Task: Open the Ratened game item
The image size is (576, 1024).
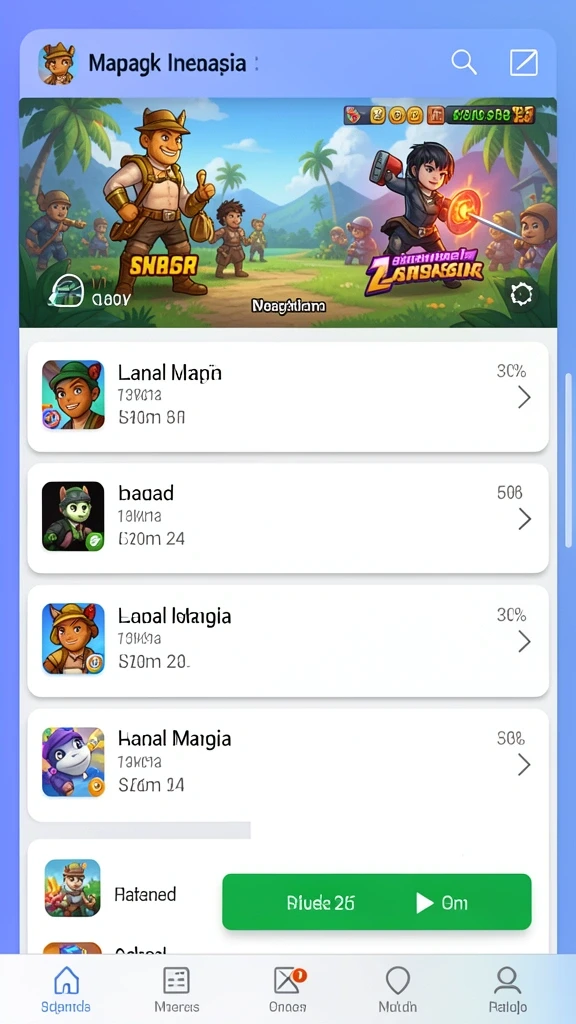Action: (111, 889)
